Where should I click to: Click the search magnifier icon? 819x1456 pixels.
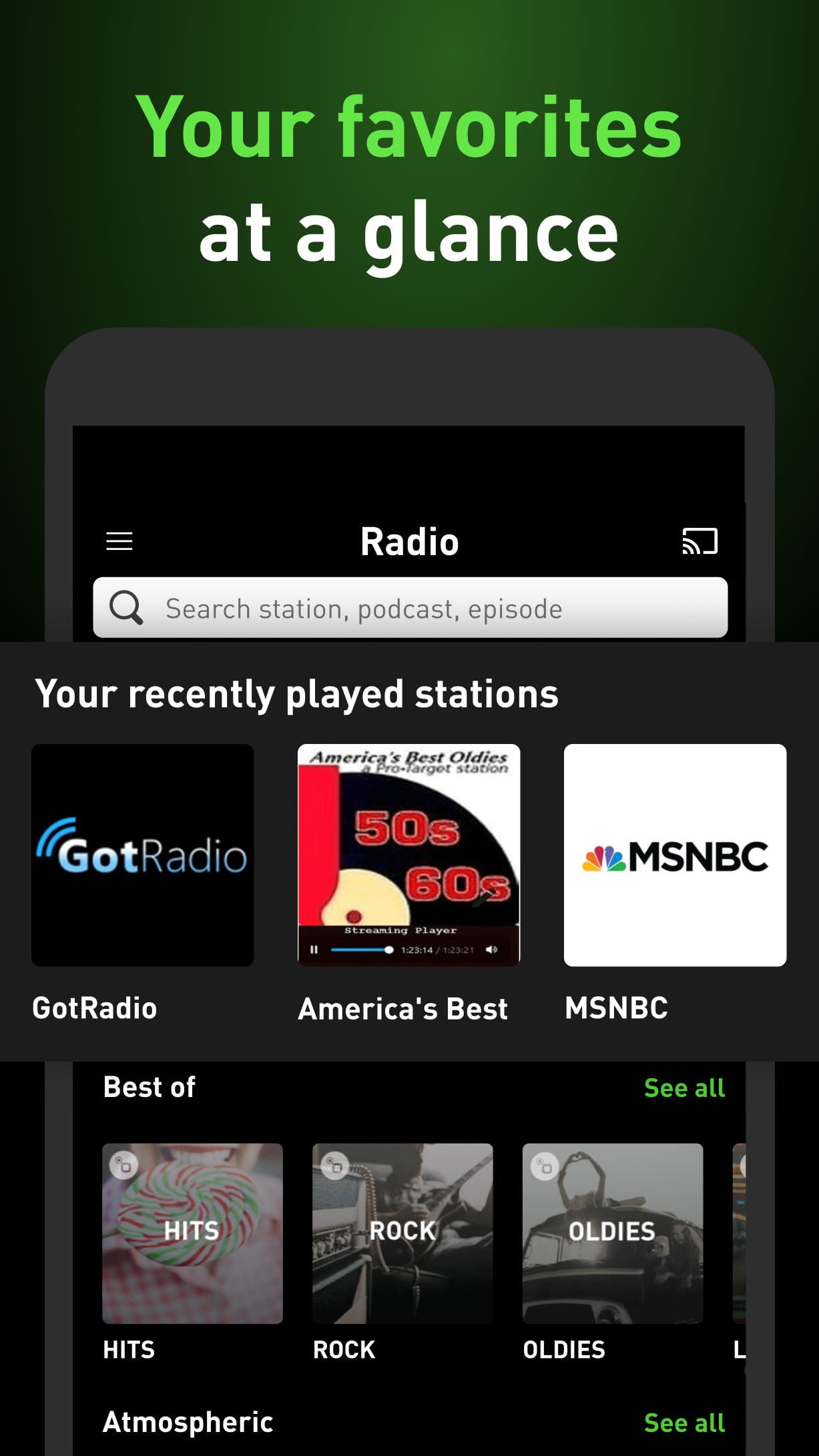[x=127, y=608]
